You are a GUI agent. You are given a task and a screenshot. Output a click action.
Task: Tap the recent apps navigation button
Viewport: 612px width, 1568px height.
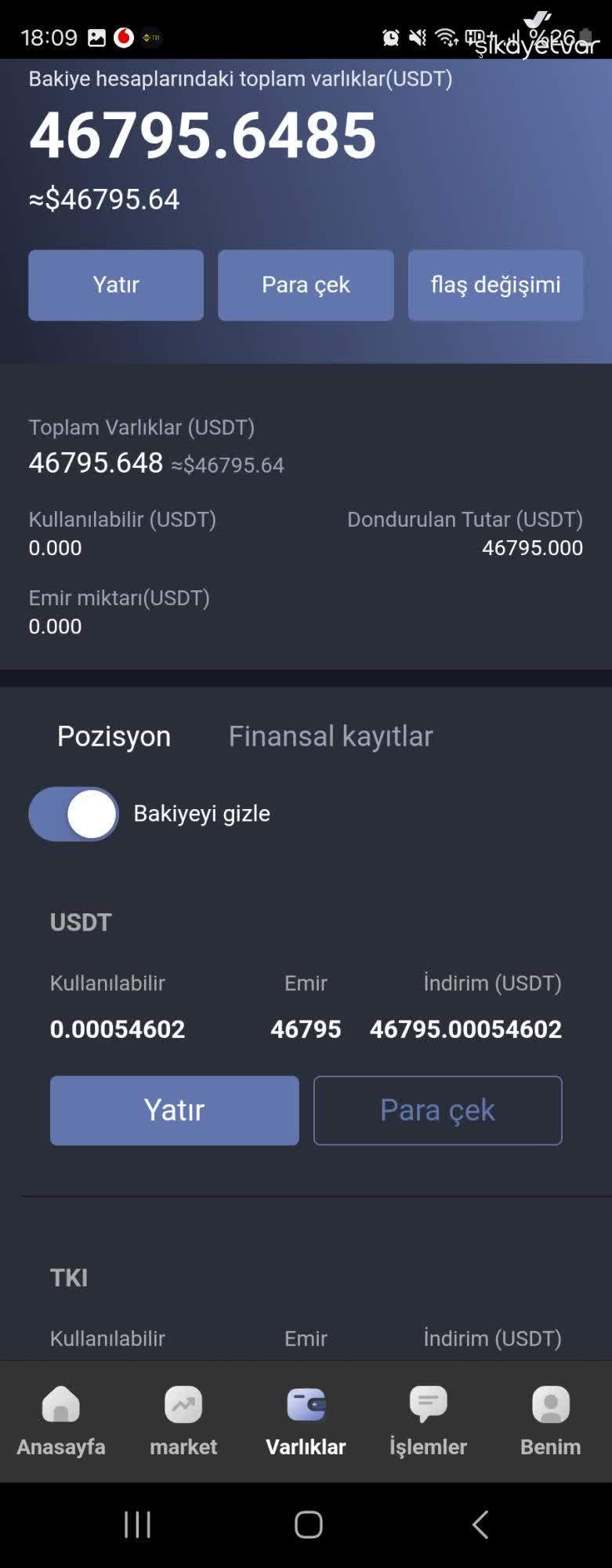137,1523
